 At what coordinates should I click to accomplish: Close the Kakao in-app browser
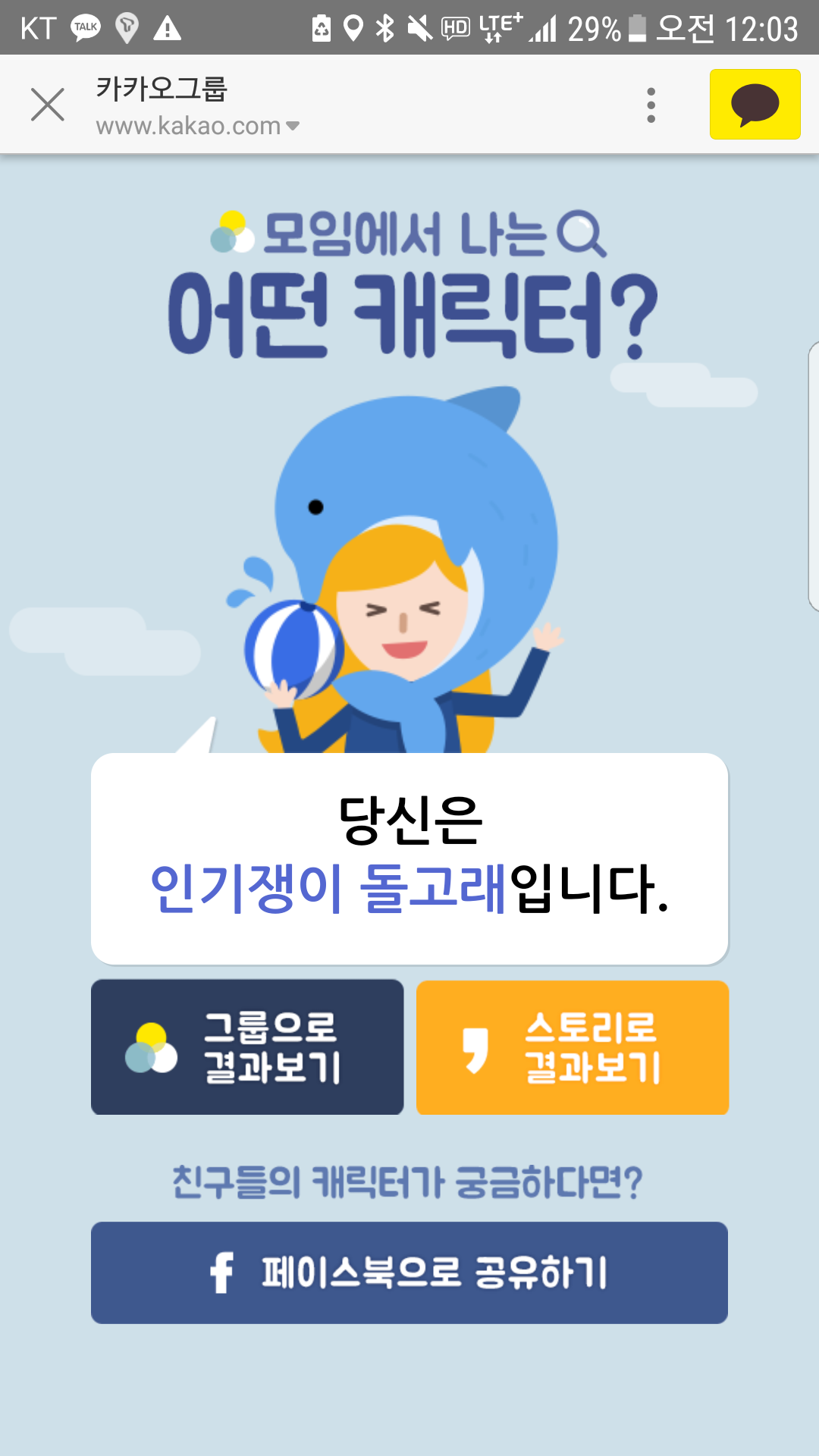pos(48,105)
